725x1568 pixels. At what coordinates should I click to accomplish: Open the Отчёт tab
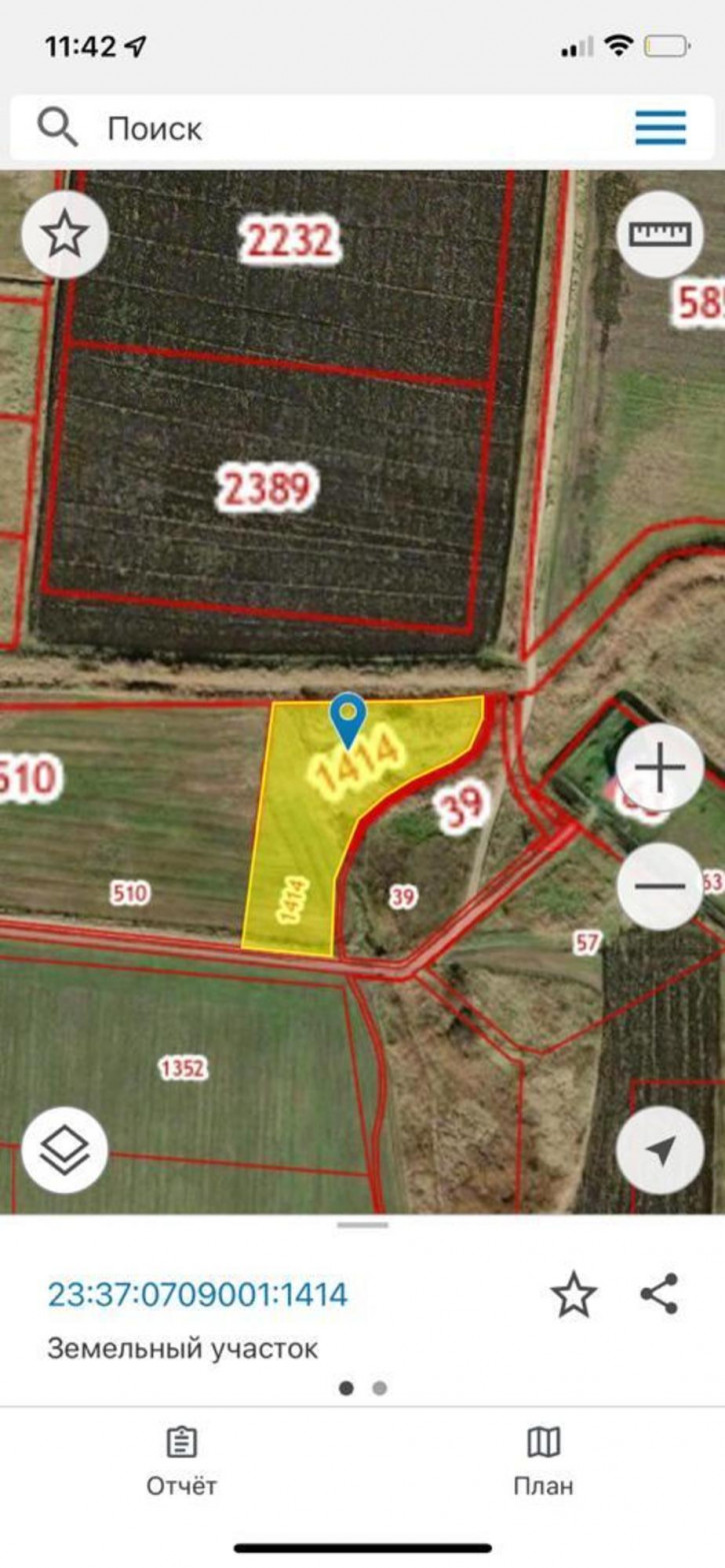(x=181, y=1461)
